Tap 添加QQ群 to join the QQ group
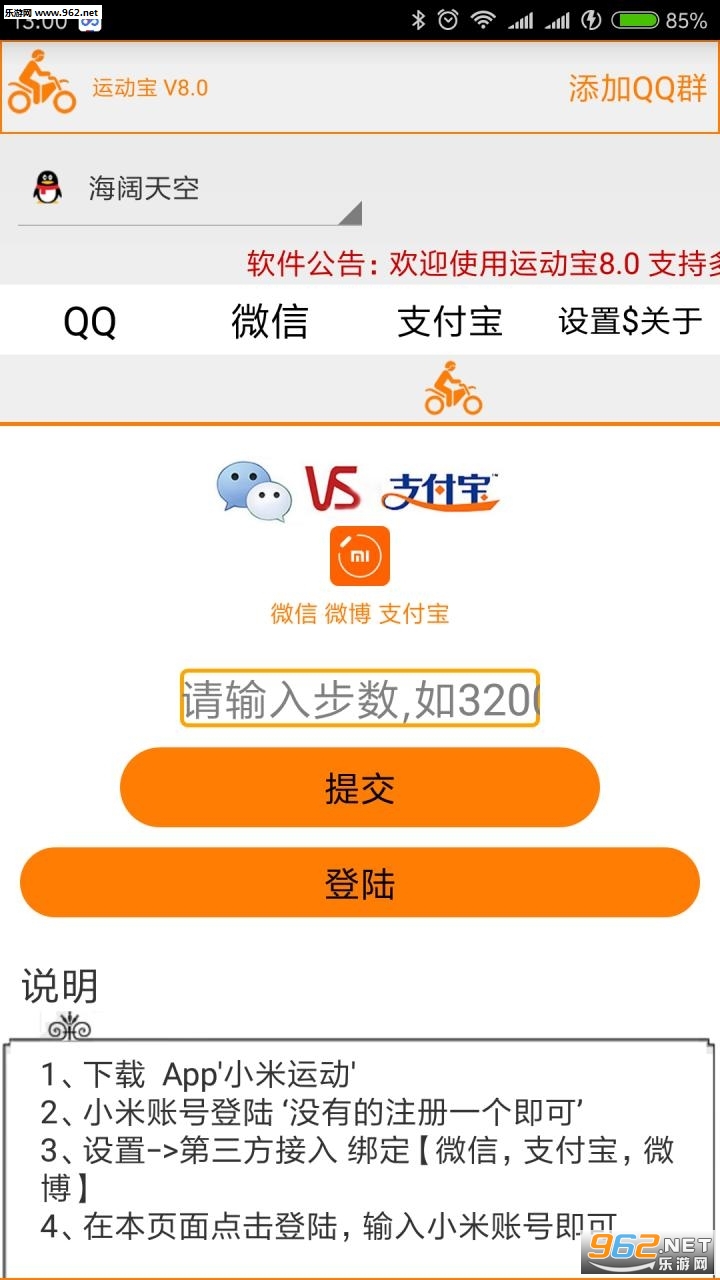 click(637, 88)
